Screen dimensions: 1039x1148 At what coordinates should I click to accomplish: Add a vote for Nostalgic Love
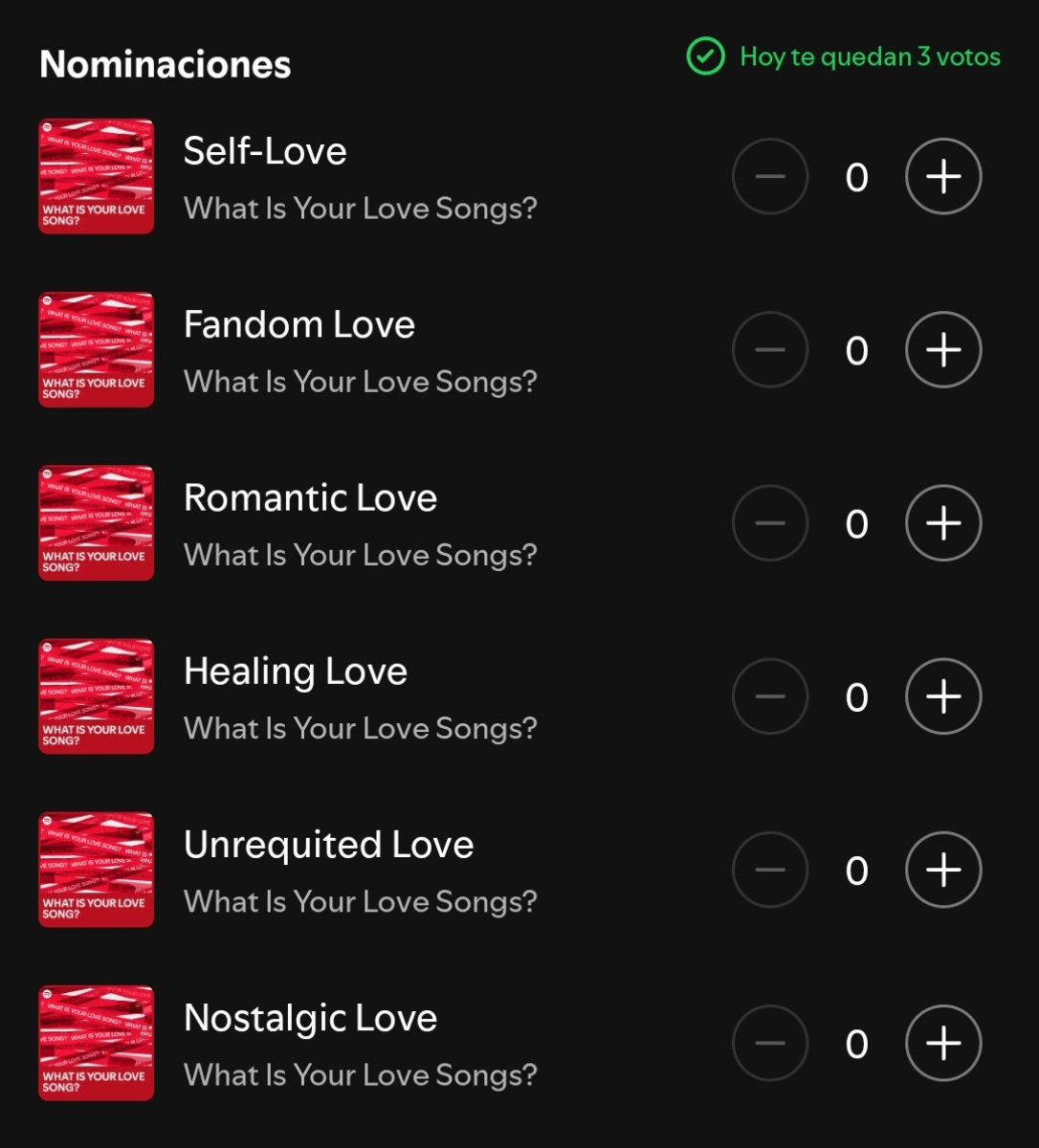click(x=942, y=1043)
